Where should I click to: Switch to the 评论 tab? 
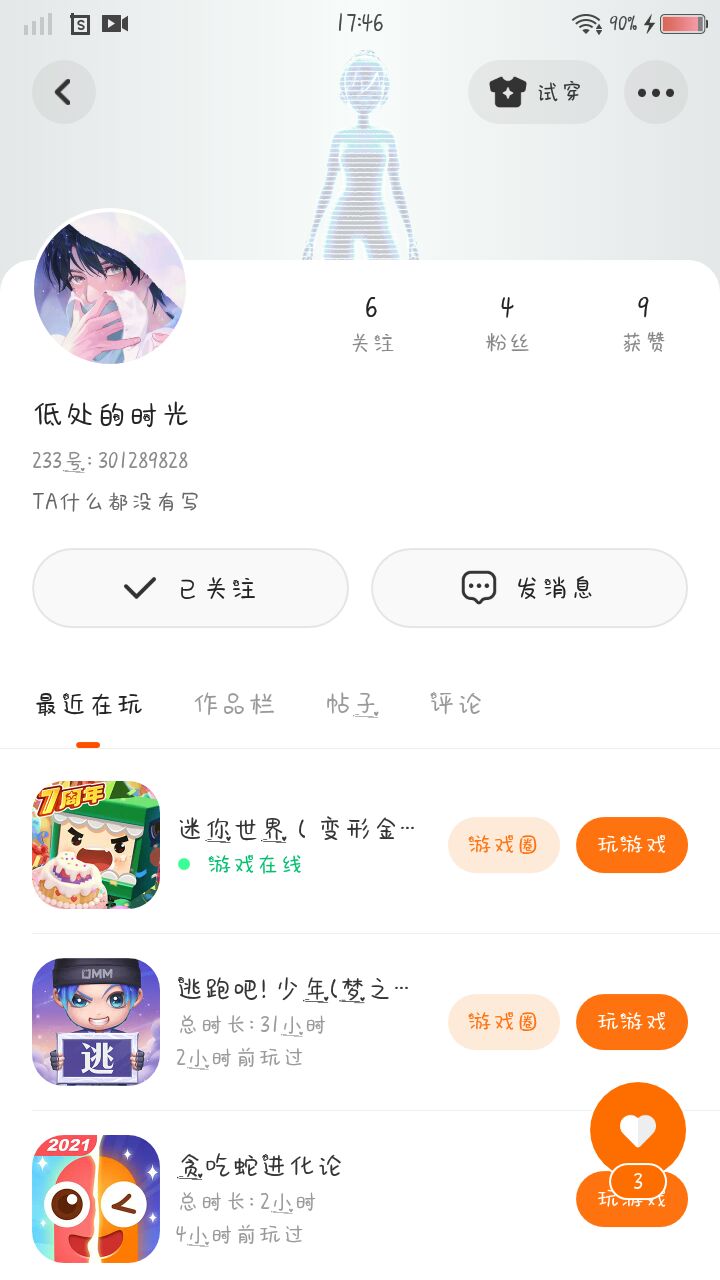tap(455, 704)
